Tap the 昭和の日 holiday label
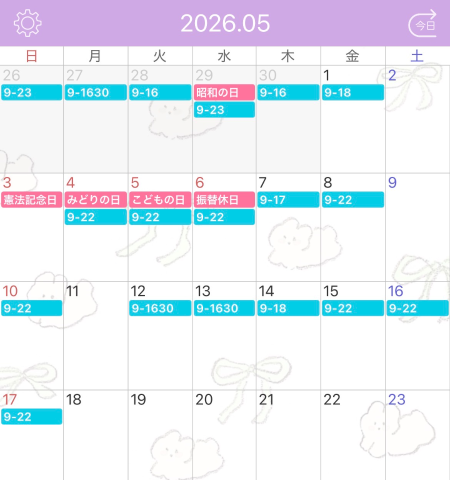This screenshot has height=480, width=450. (x=224, y=92)
